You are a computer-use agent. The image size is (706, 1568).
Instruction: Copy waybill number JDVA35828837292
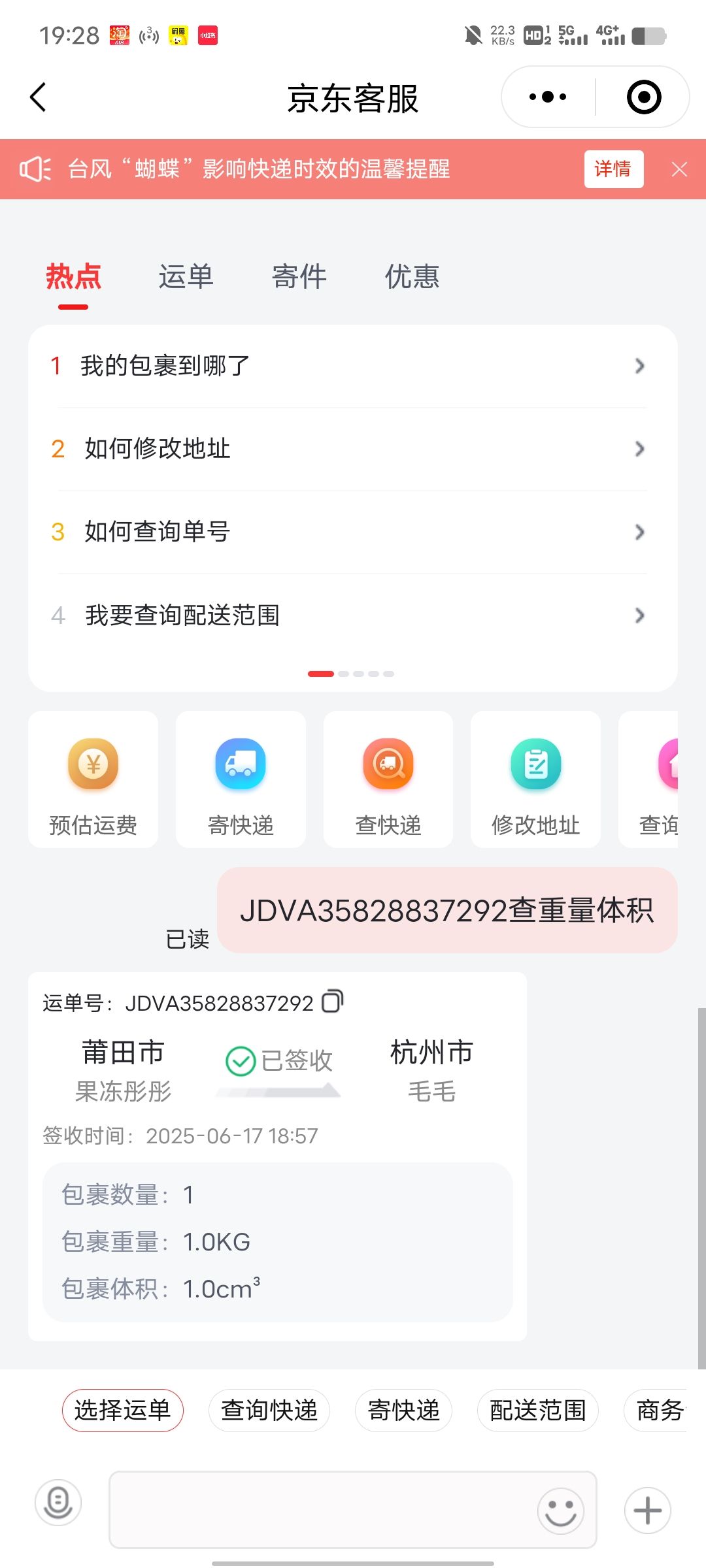click(333, 1002)
